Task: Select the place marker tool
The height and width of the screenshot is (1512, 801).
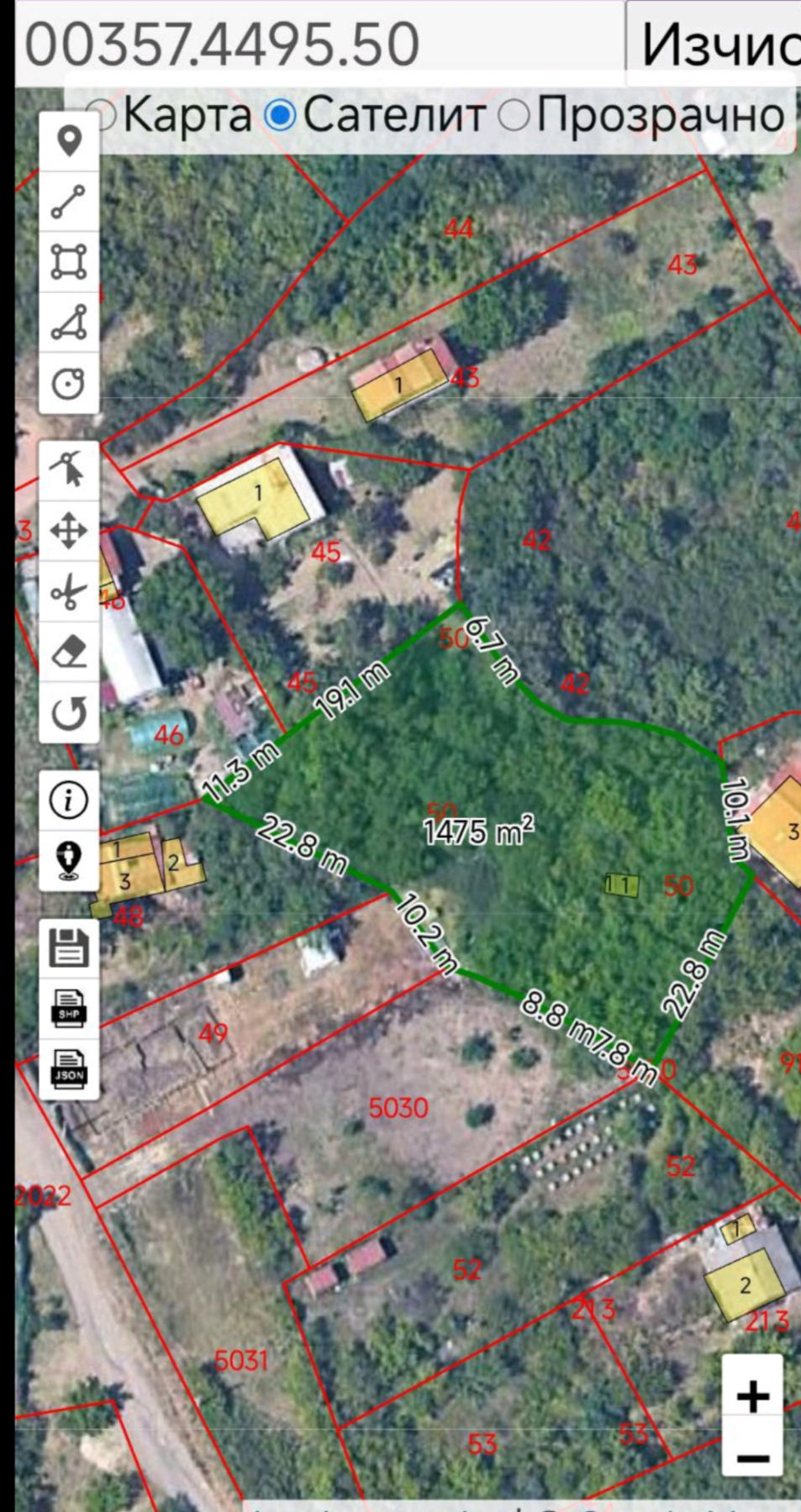Action: (69, 142)
